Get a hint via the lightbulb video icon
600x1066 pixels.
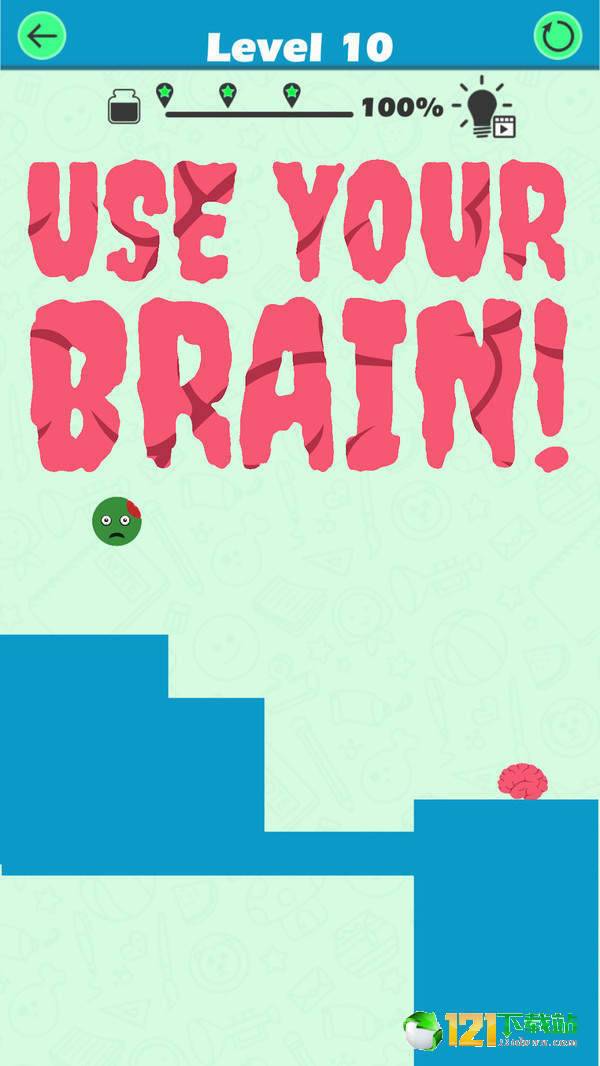pos(487,106)
